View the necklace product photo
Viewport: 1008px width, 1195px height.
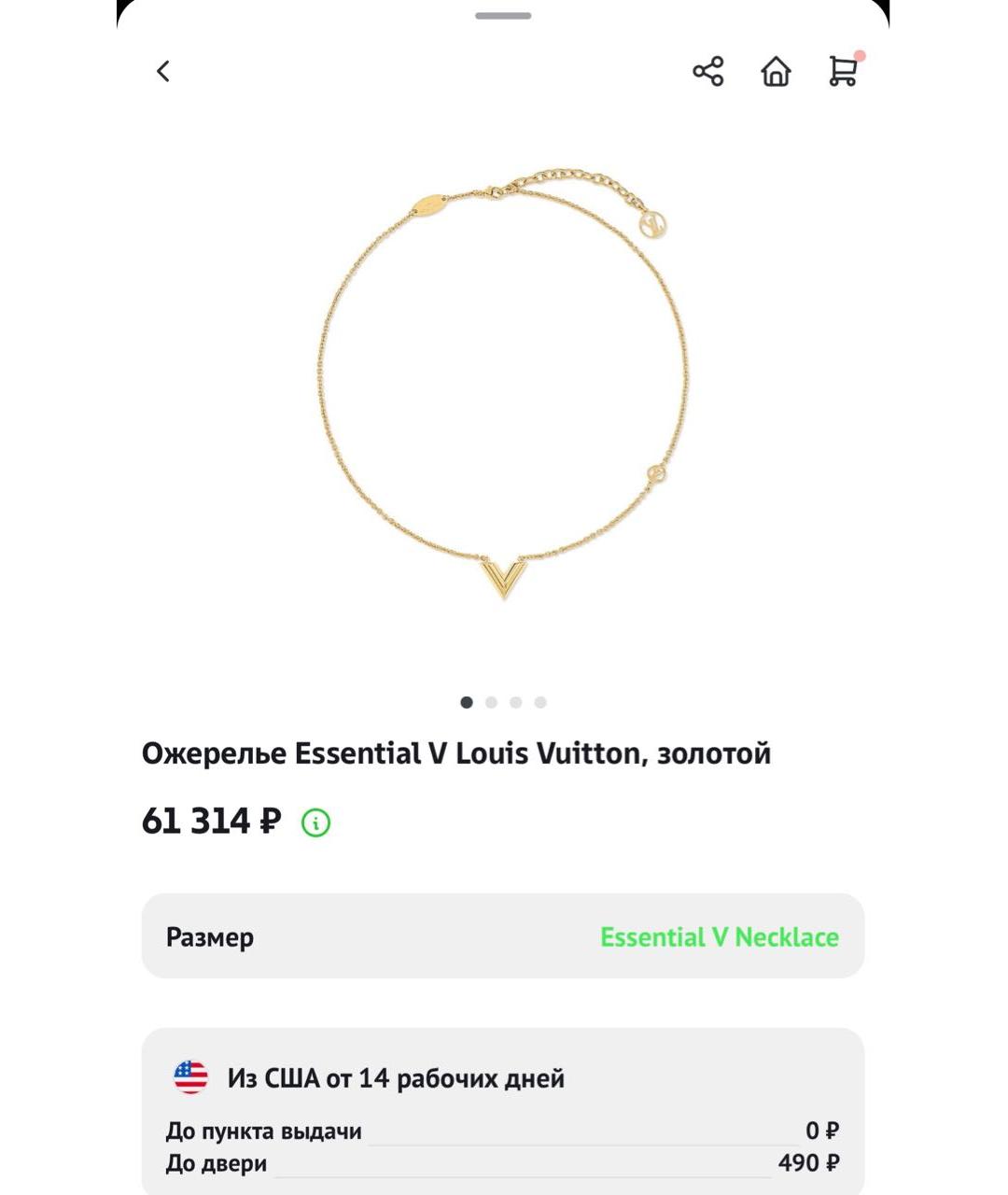504,392
